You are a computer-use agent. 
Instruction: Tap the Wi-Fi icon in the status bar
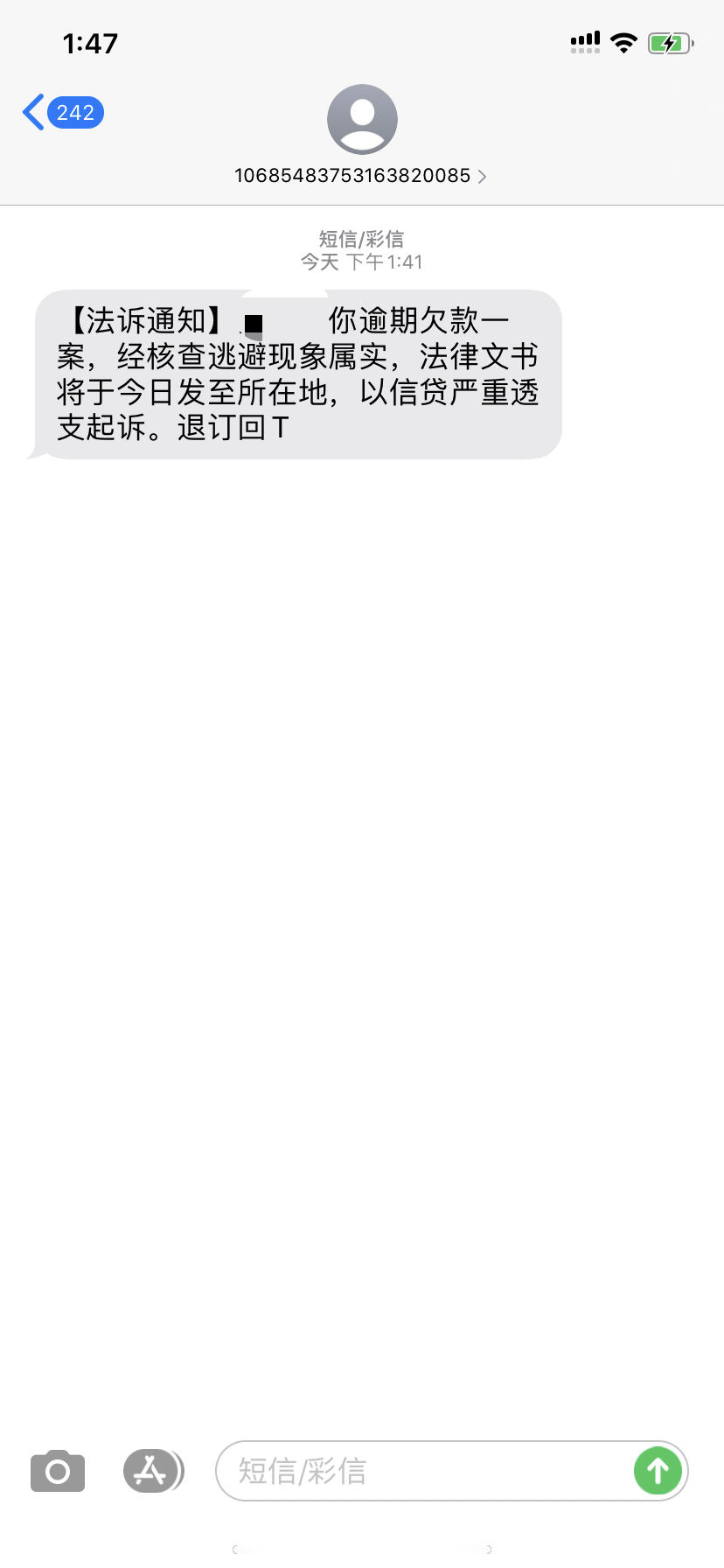pos(623,42)
